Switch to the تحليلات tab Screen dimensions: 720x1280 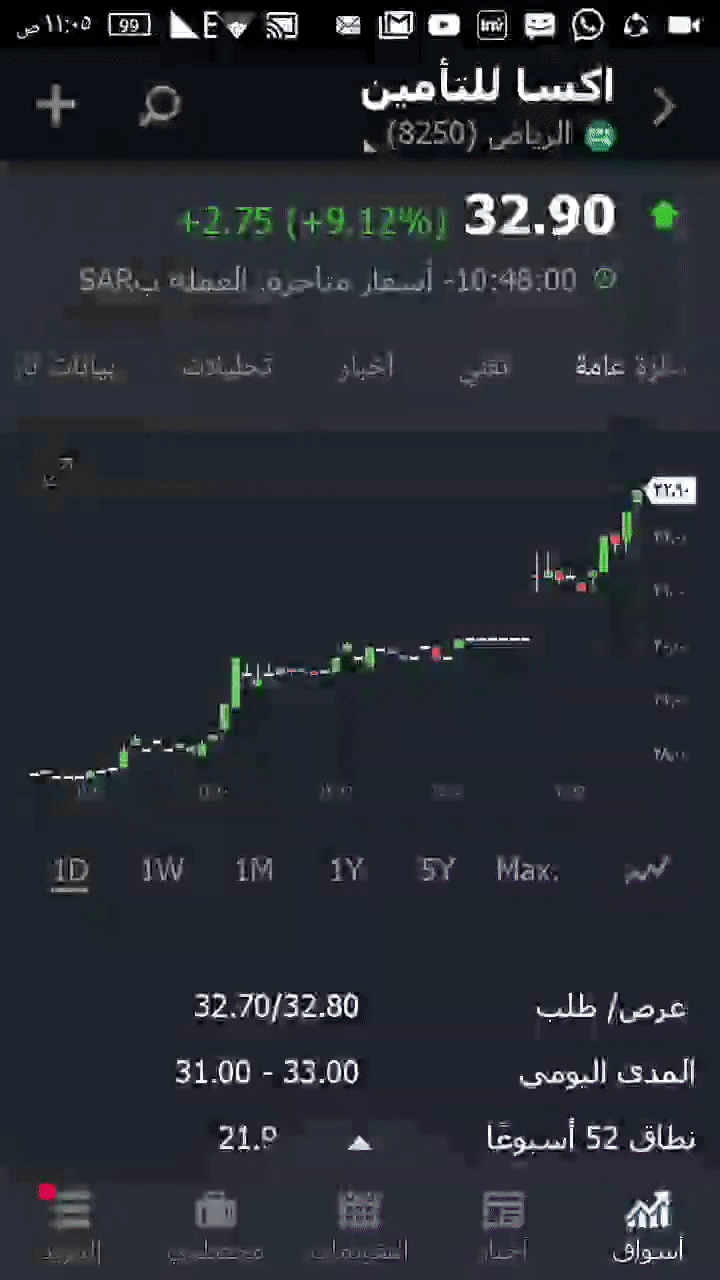coord(227,367)
